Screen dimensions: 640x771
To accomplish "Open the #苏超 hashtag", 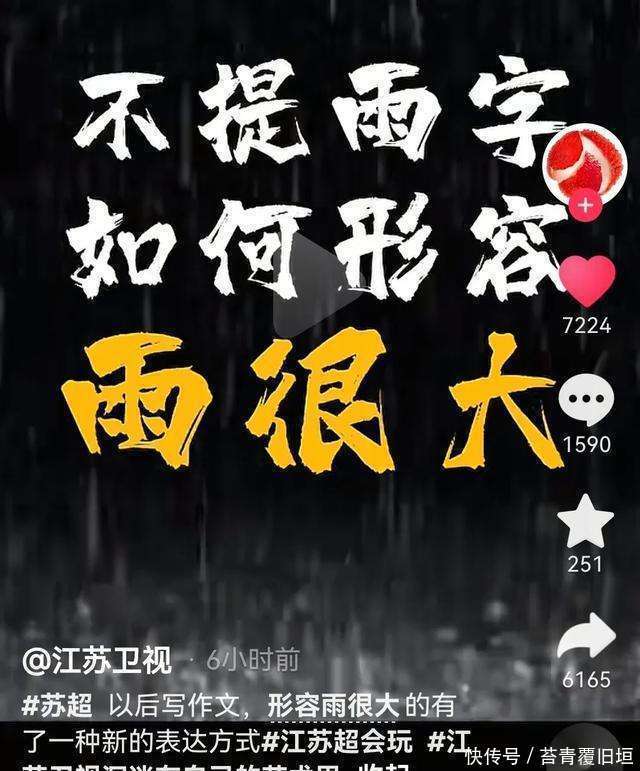I will [x=57, y=706].
